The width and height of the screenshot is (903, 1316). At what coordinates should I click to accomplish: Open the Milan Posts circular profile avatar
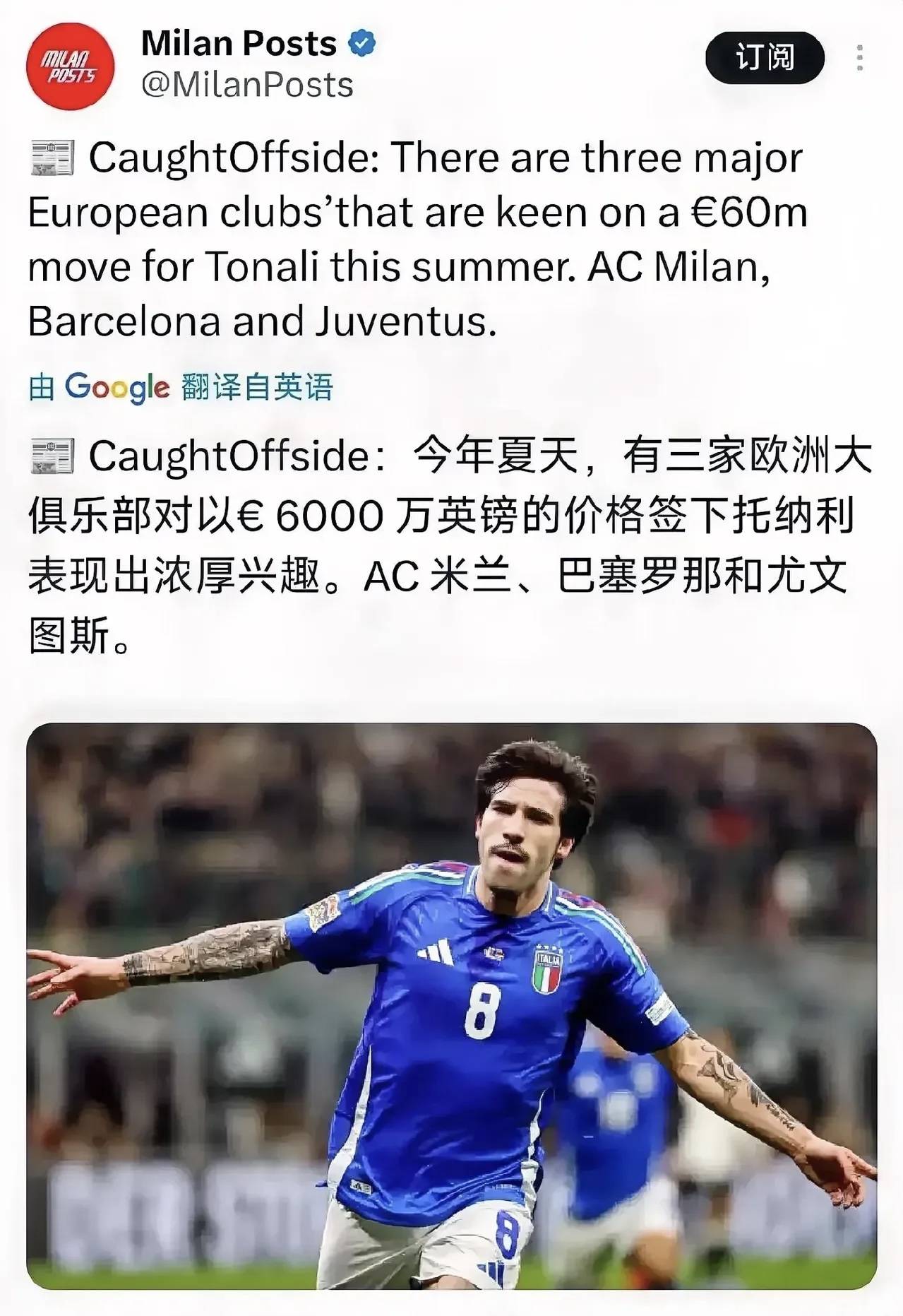pos(71,62)
